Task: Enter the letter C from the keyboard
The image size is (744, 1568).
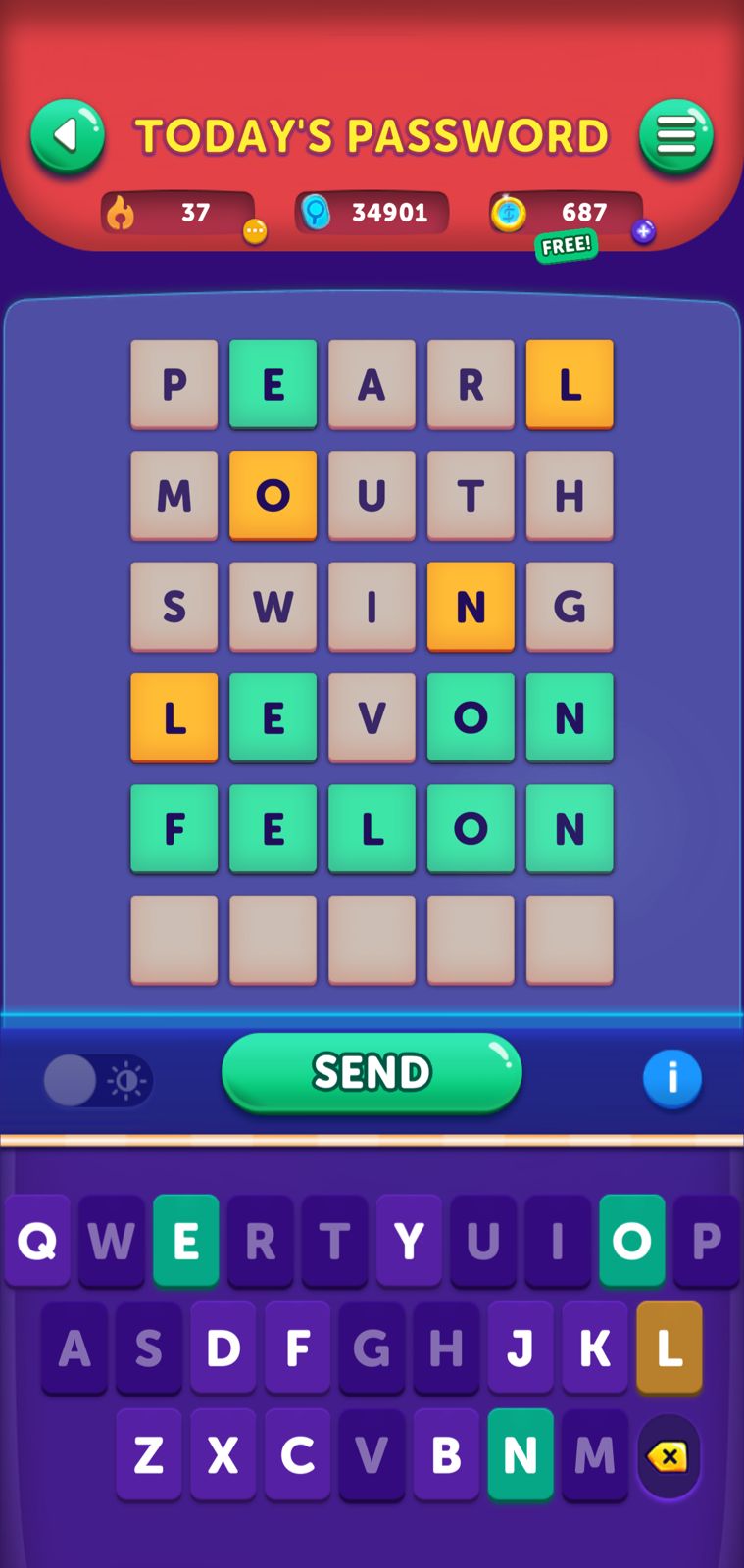Action: click(297, 1455)
